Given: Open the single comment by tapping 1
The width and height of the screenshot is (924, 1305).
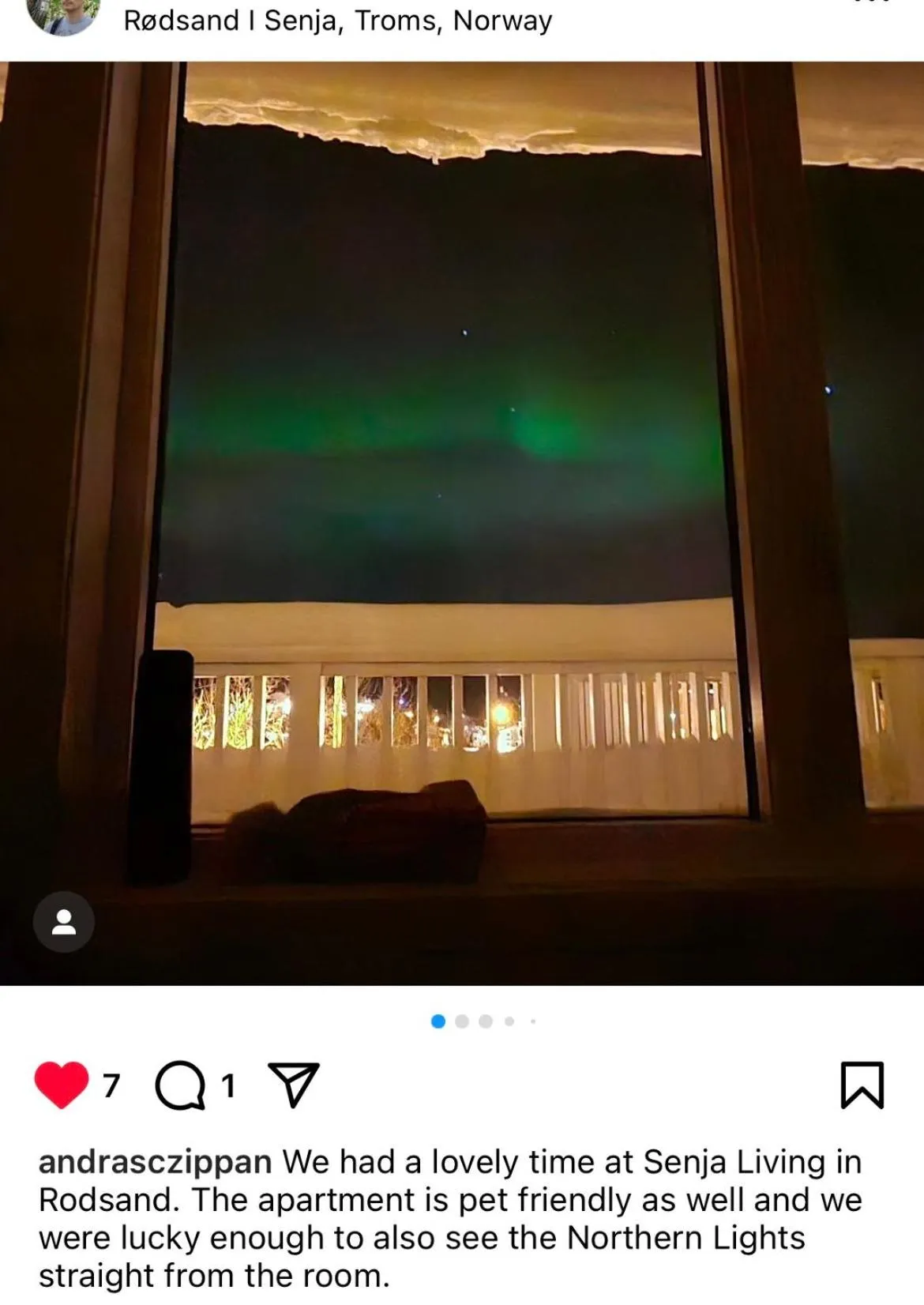Looking at the screenshot, I should point(229,1084).
